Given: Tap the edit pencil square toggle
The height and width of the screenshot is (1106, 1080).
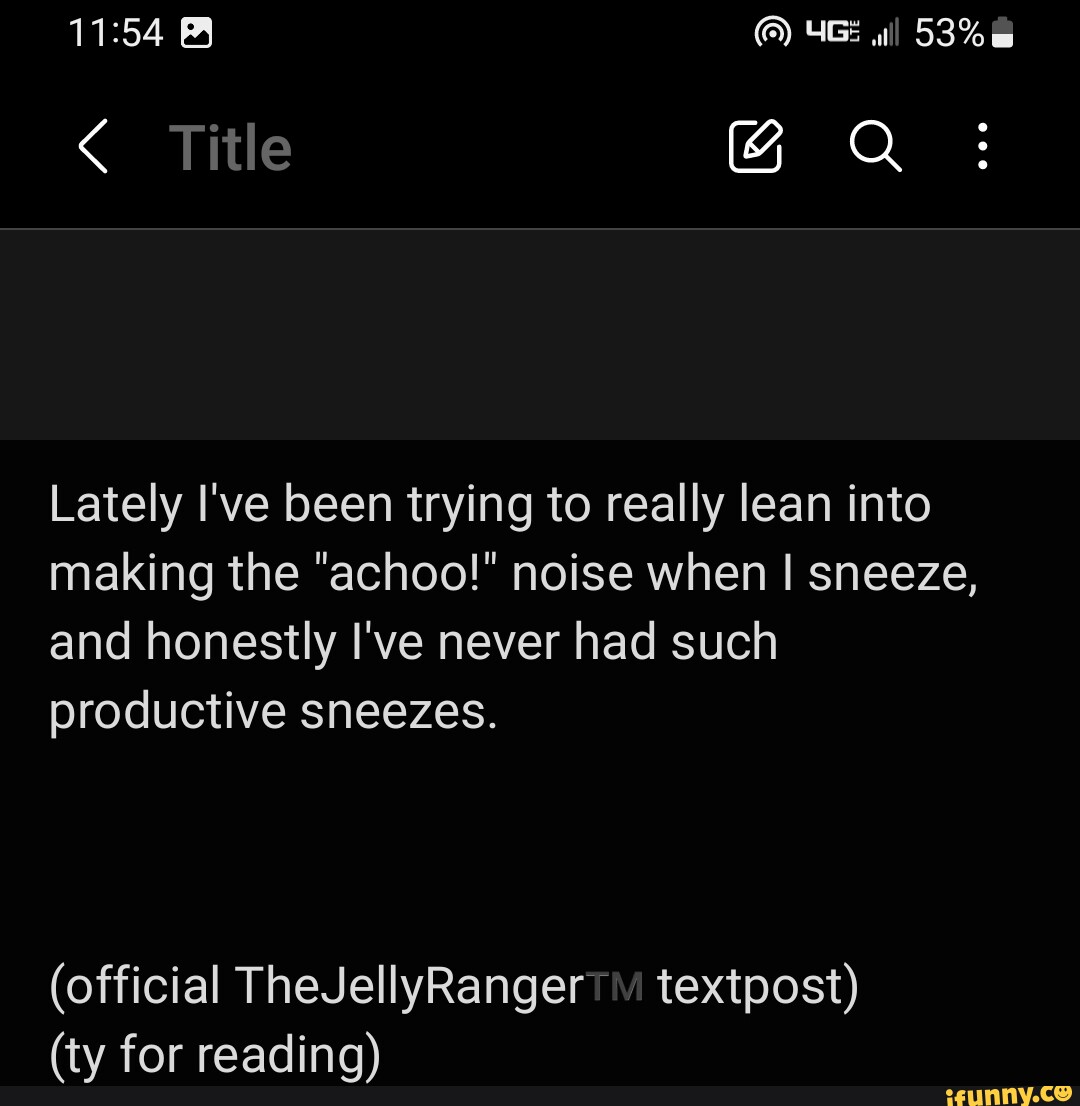Looking at the screenshot, I should coord(755,146).
